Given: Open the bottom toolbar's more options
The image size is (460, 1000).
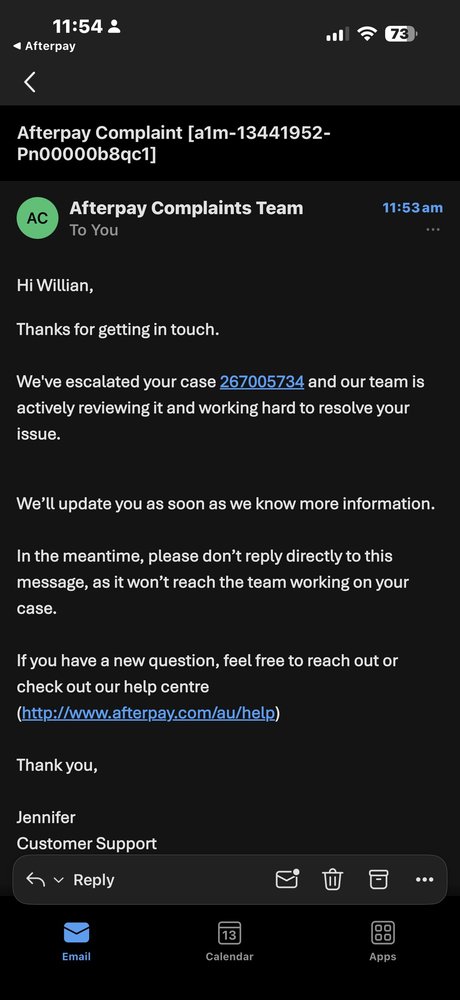Looking at the screenshot, I should point(424,879).
